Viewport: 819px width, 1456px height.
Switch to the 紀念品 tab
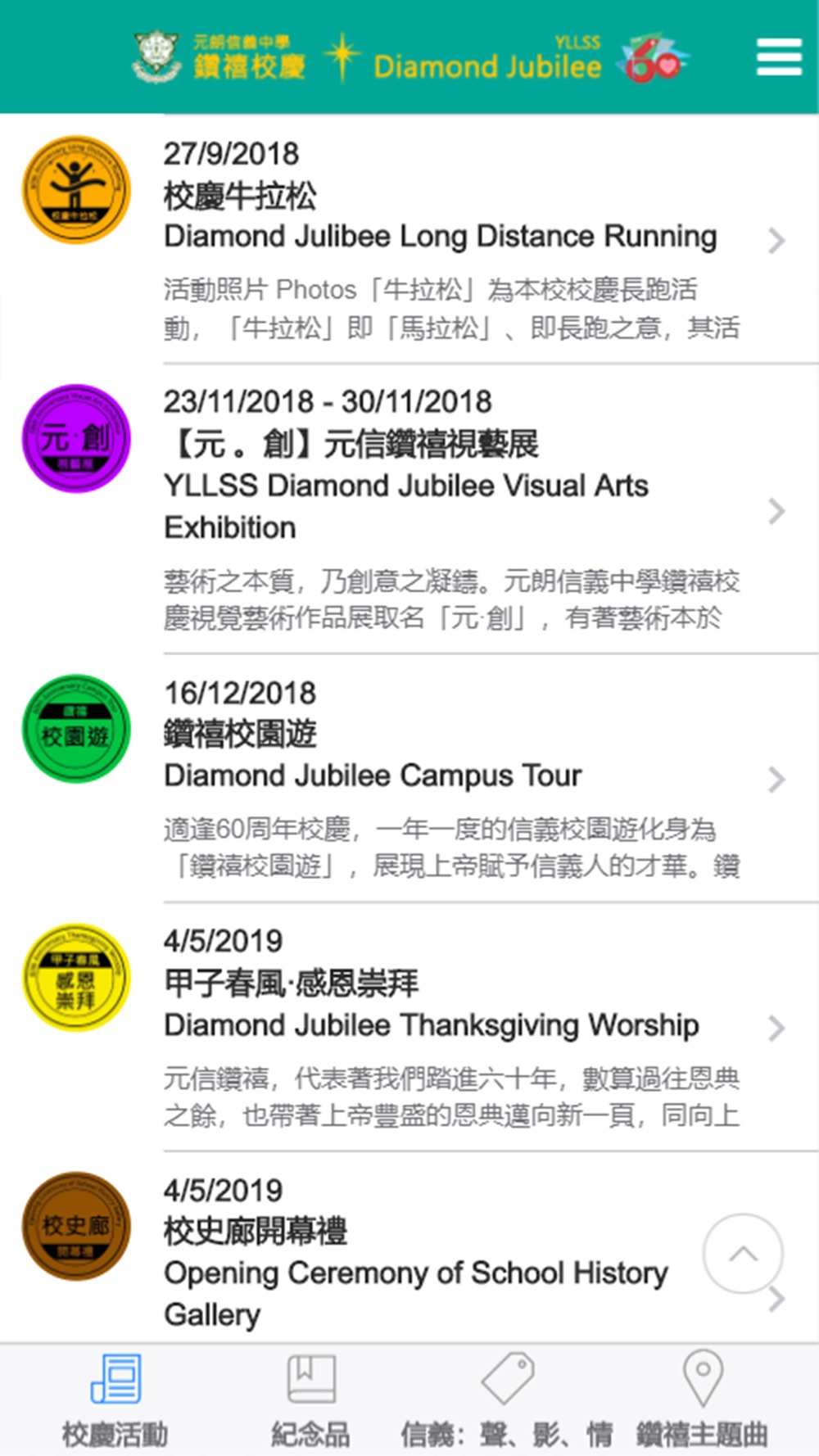pos(311,1400)
